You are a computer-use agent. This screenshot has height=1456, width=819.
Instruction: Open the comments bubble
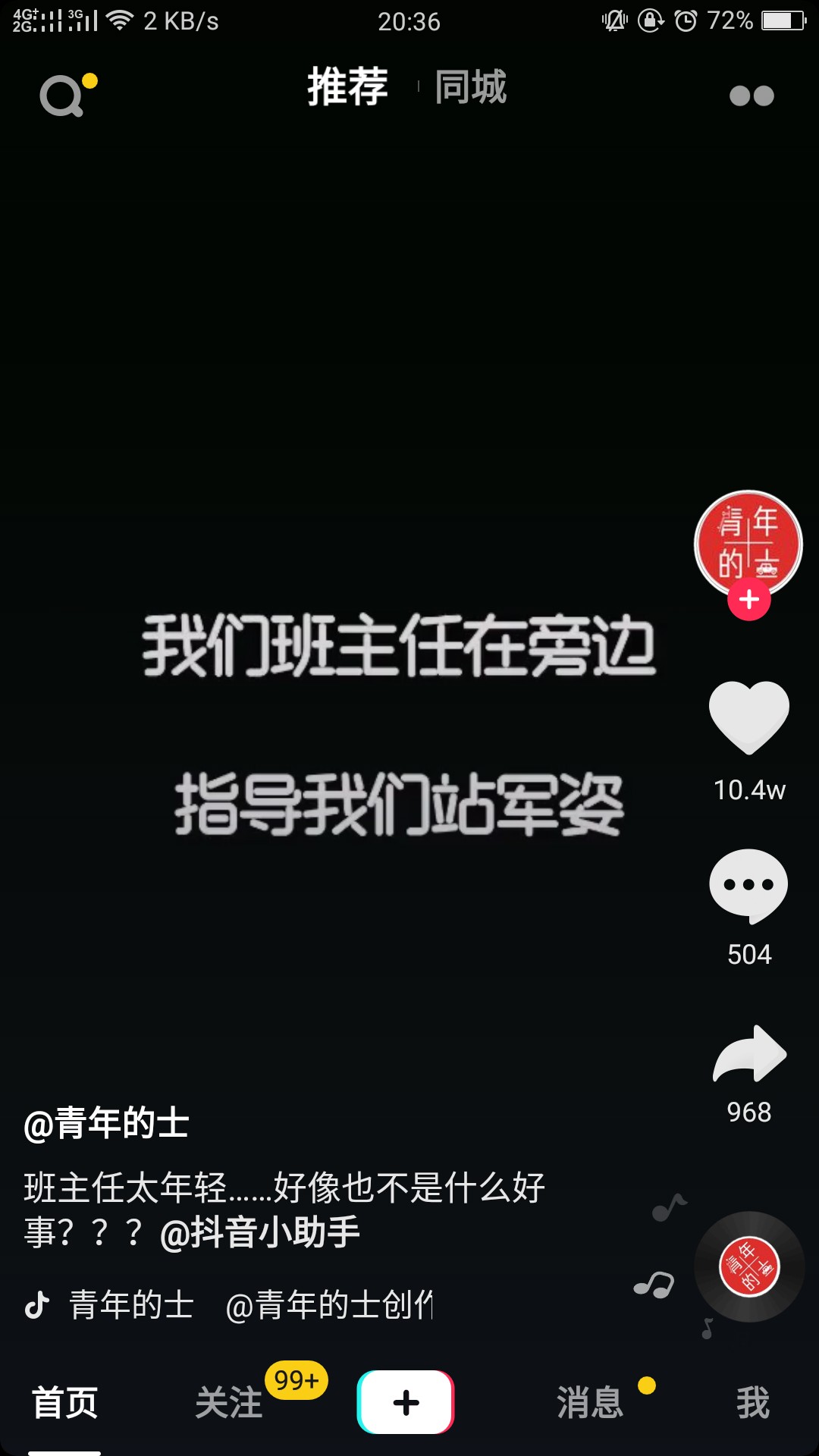point(748,886)
